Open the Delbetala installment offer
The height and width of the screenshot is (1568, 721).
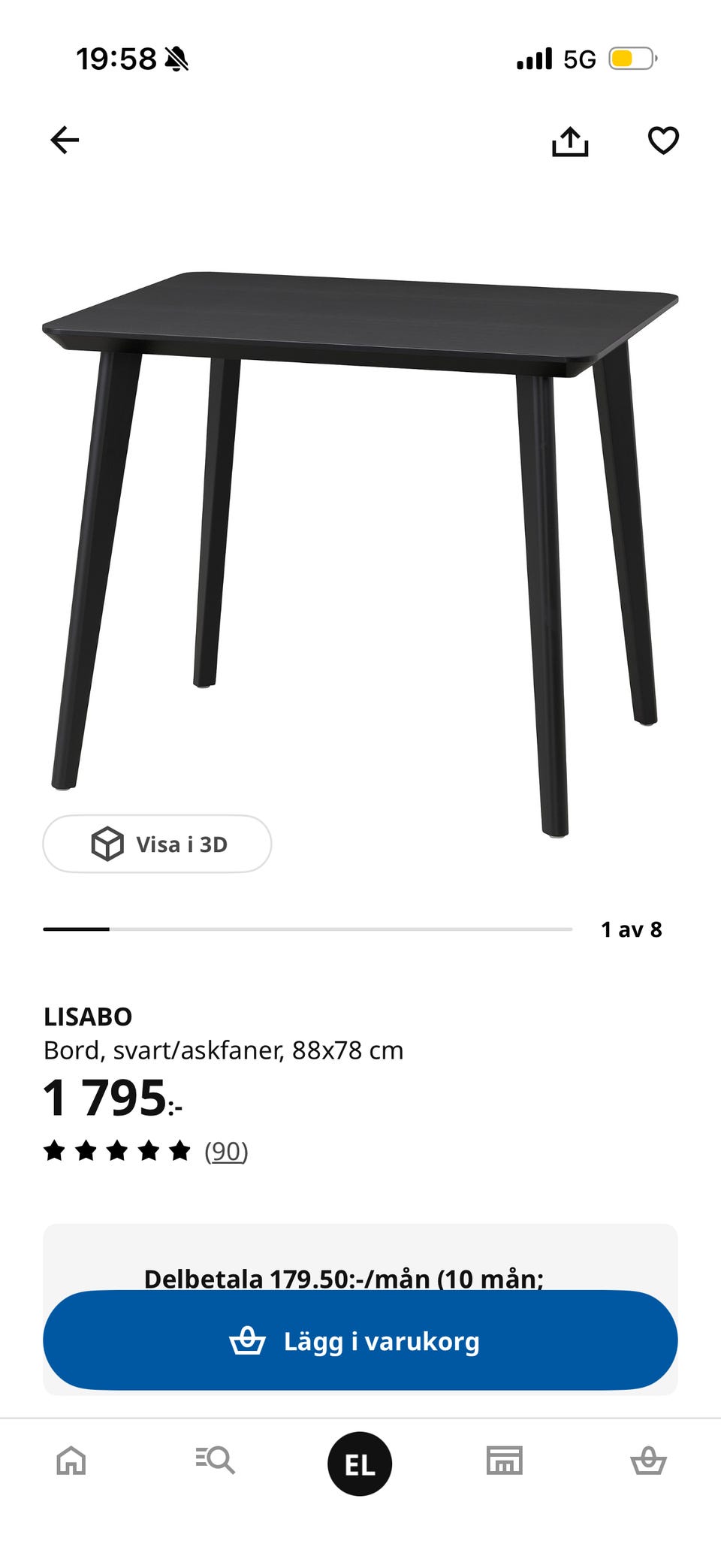(344, 1278)
